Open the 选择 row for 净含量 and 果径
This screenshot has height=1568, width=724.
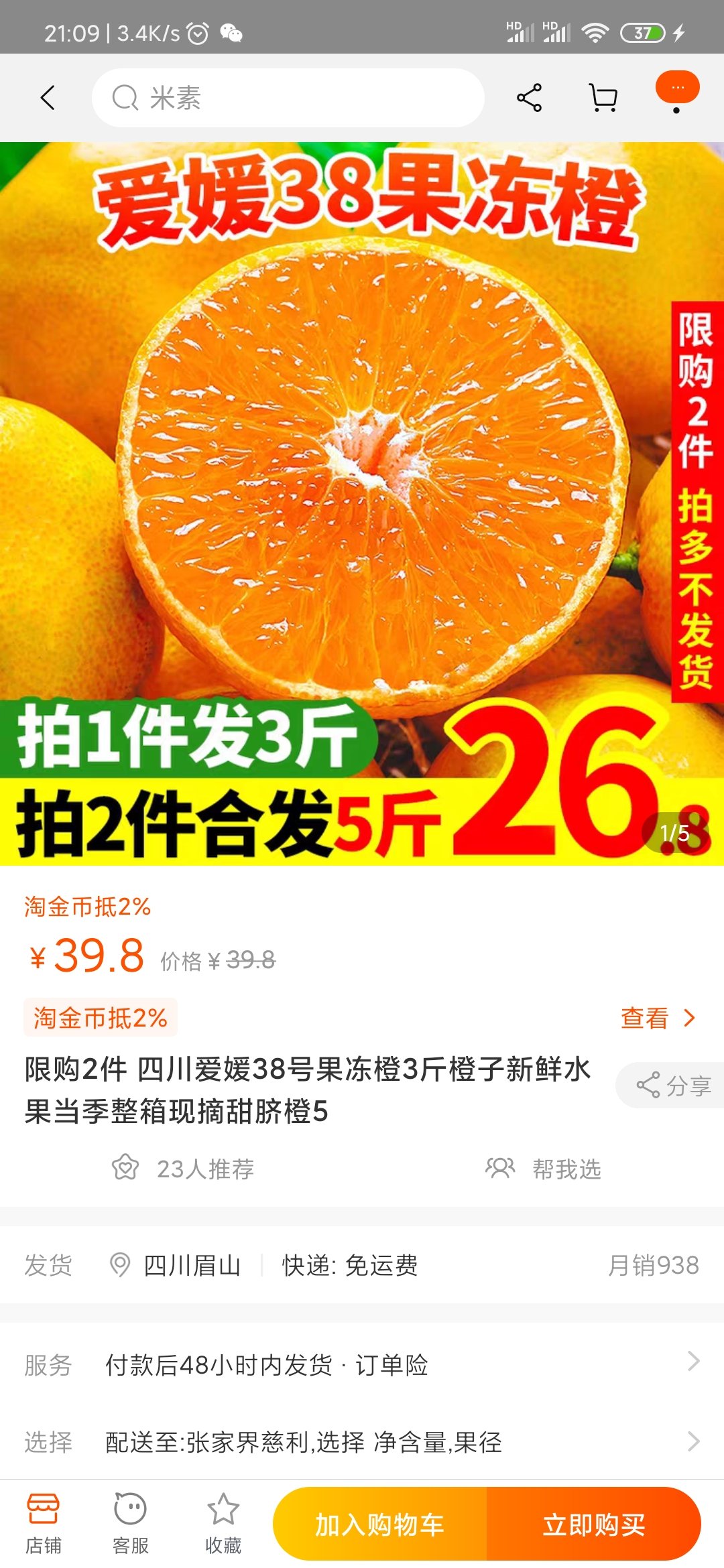click(362, 1441)
